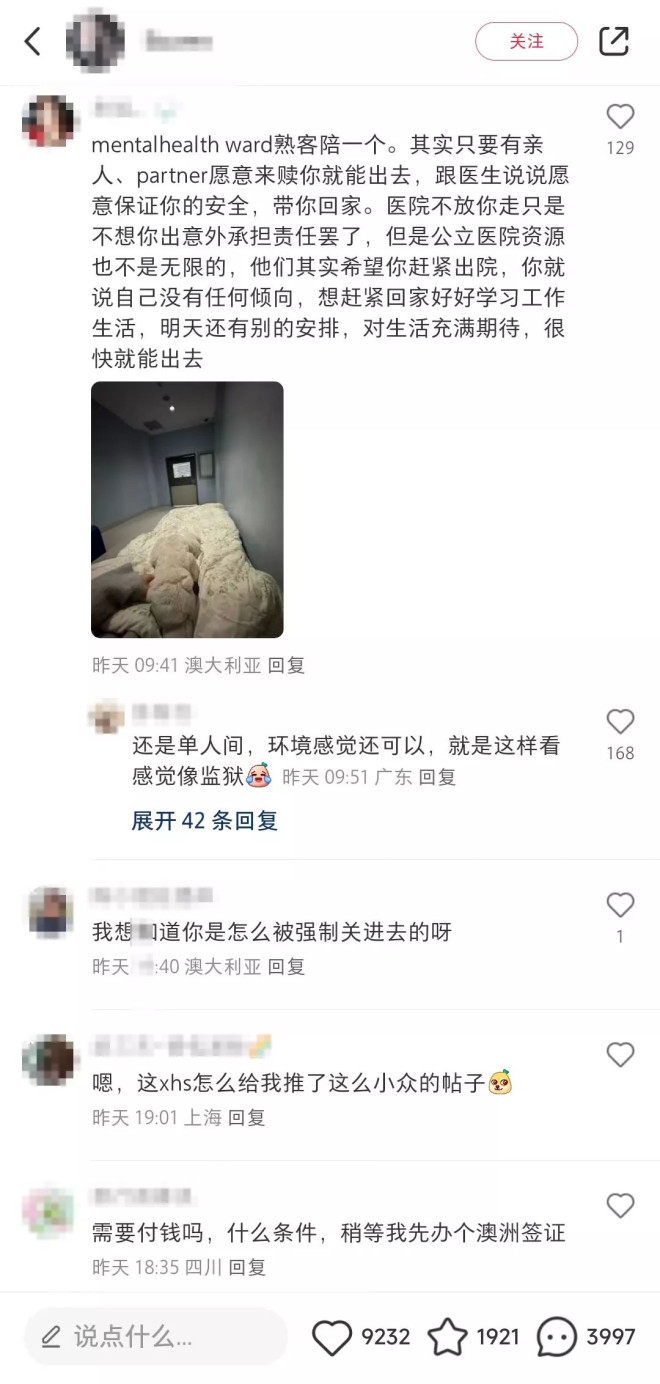Expand 展开 42 条回复
The height and width of the screenshot is (1384, 660).
[205, 821]
